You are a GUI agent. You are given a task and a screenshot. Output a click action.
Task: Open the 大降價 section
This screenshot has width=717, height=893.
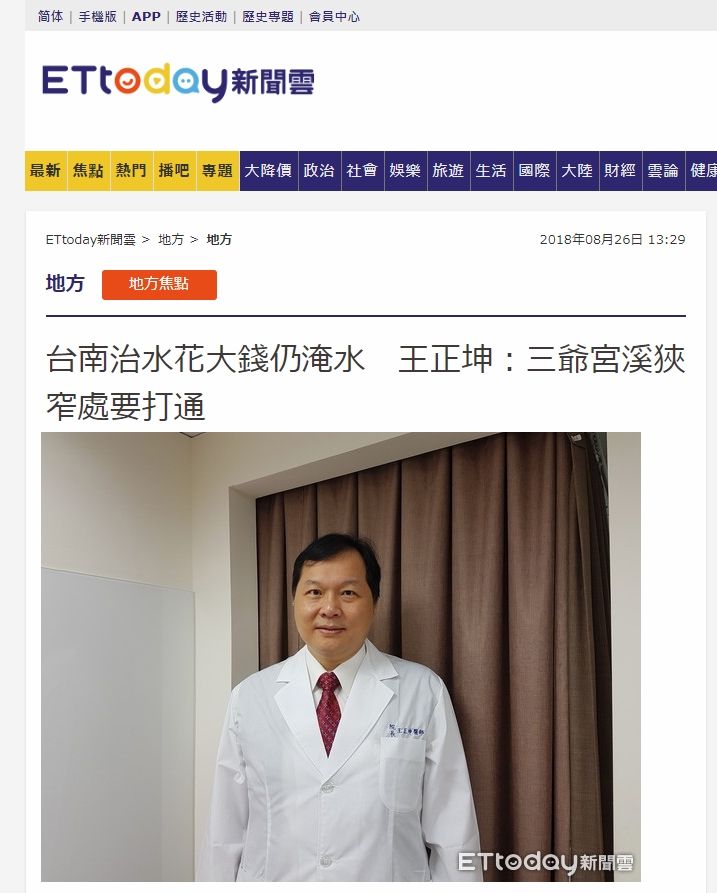(268, 171)
